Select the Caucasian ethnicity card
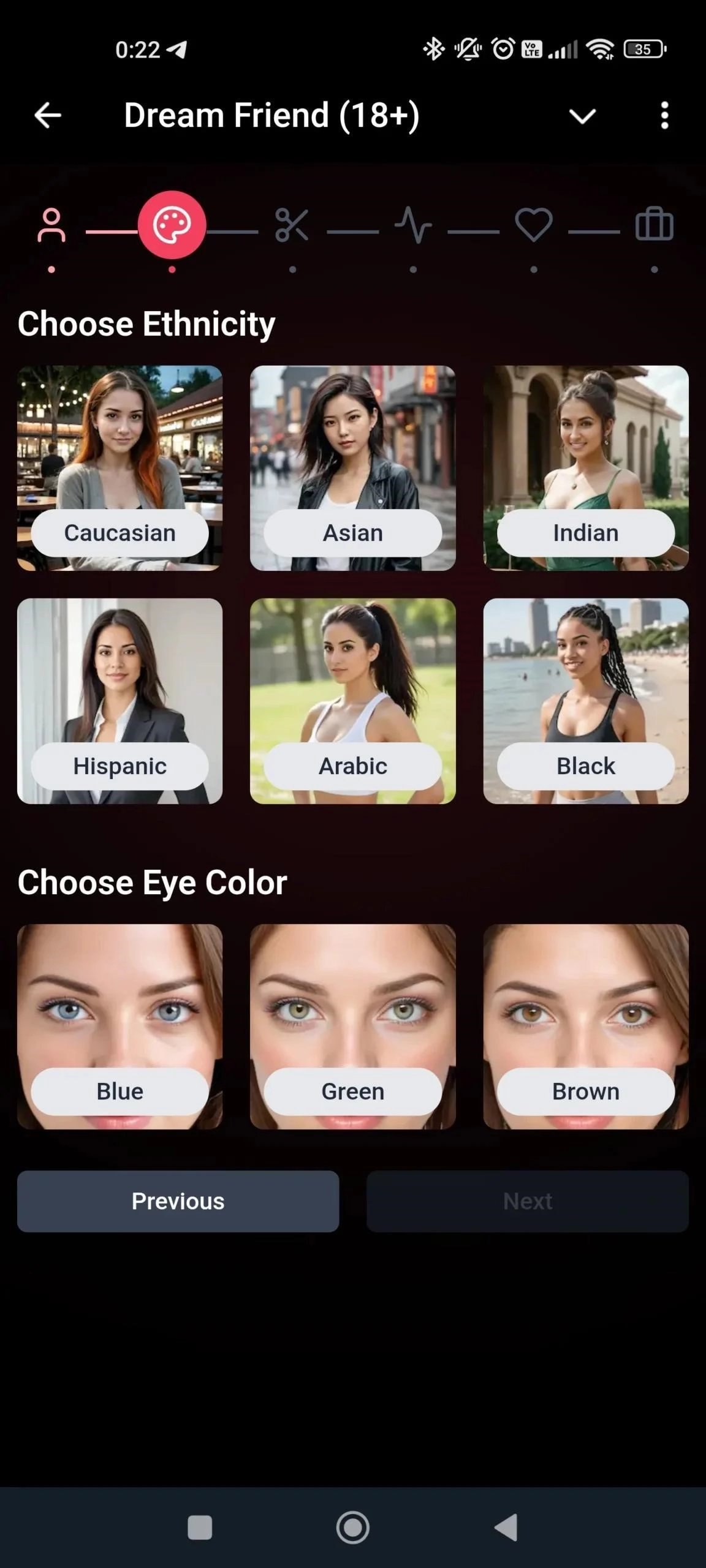This screenshot has width=706, height=1568. pos(120,468)
